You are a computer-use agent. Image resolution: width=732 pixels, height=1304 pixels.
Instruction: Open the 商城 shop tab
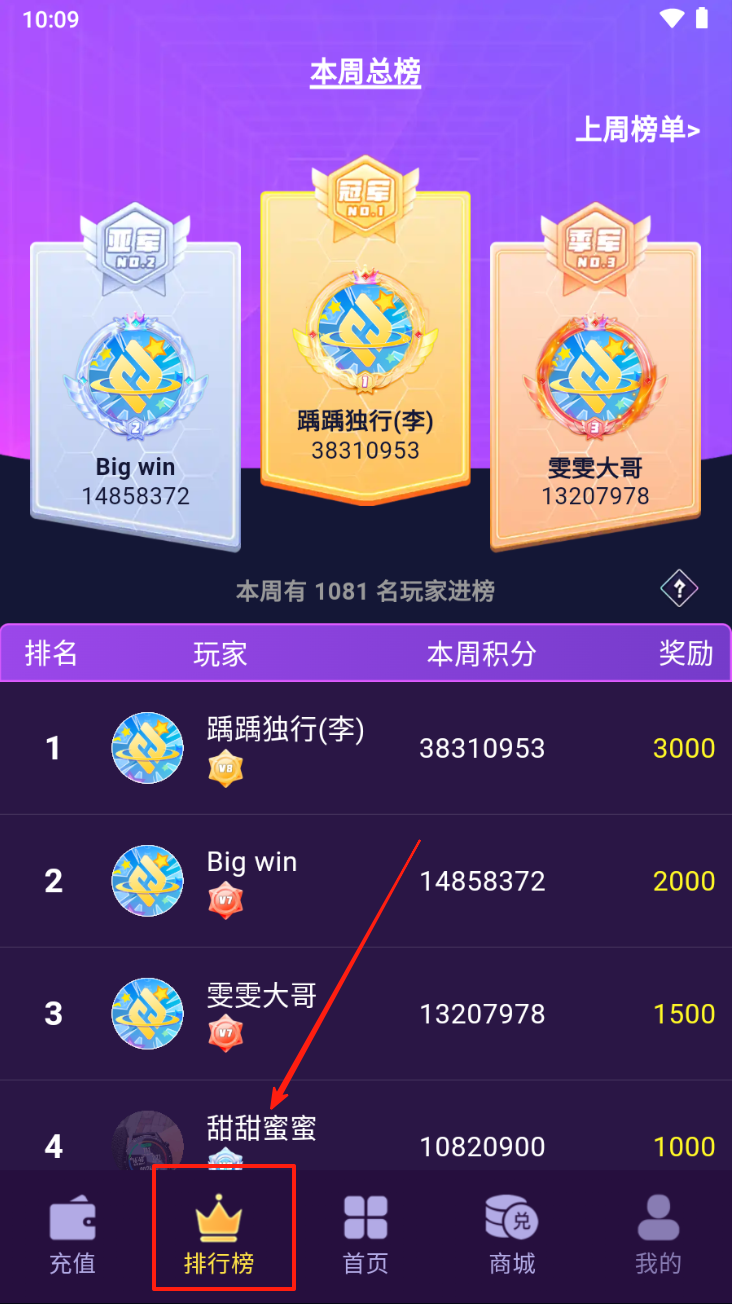[x=512, y=1236]
